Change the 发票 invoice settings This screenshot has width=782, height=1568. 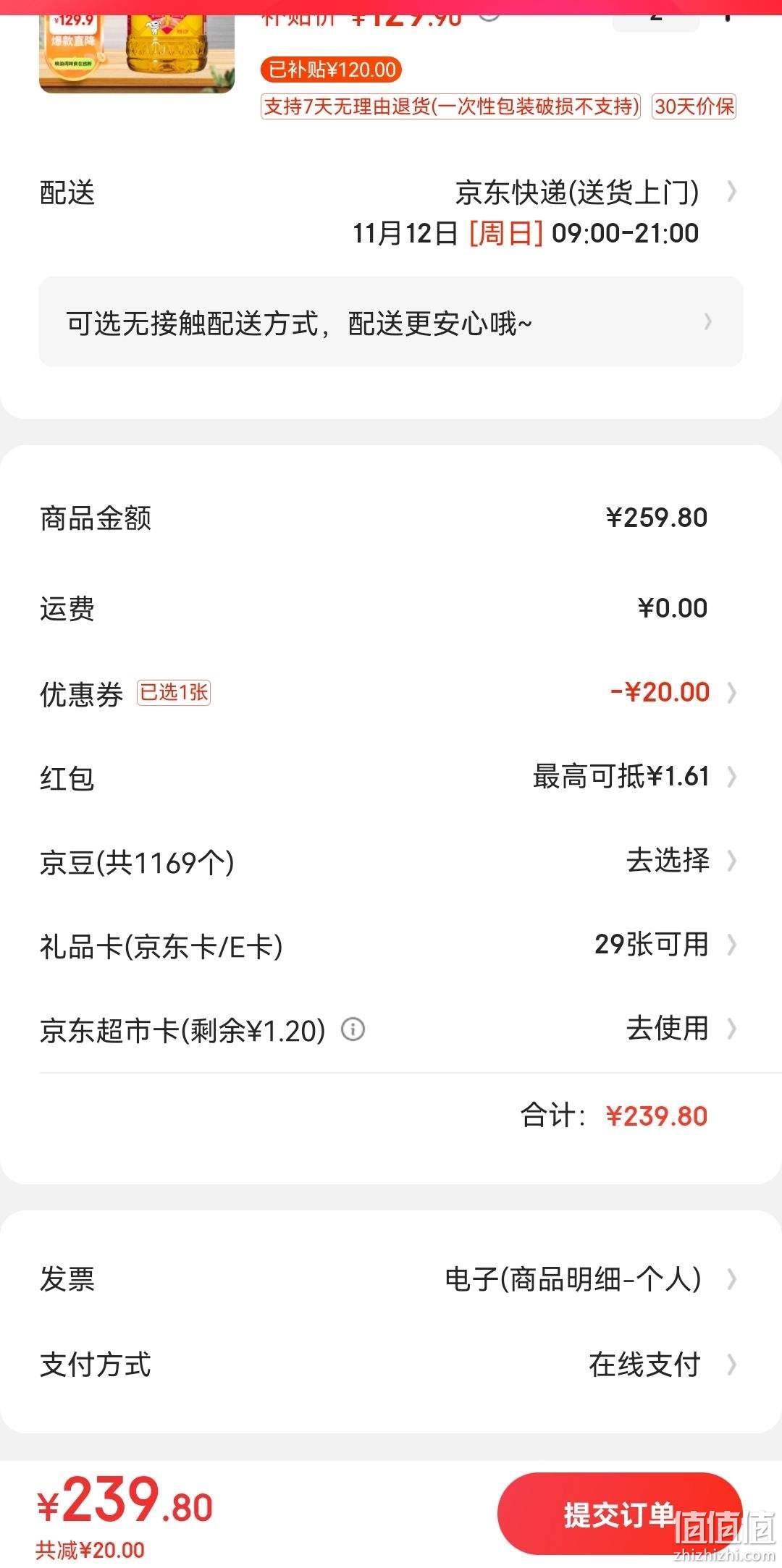391,1279
